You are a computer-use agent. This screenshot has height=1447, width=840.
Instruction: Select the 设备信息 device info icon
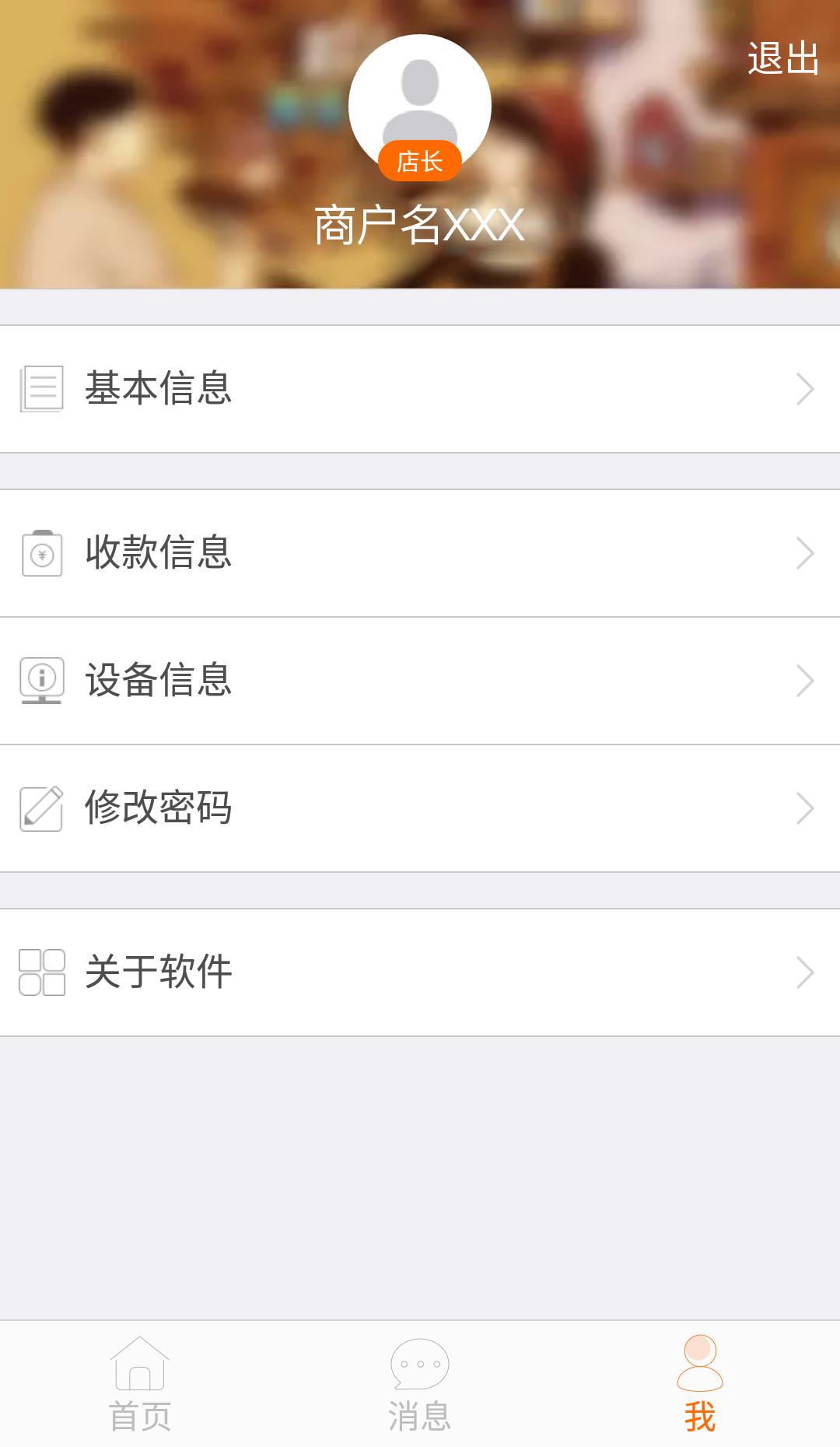pyautogui.click(x=40, y=680)
